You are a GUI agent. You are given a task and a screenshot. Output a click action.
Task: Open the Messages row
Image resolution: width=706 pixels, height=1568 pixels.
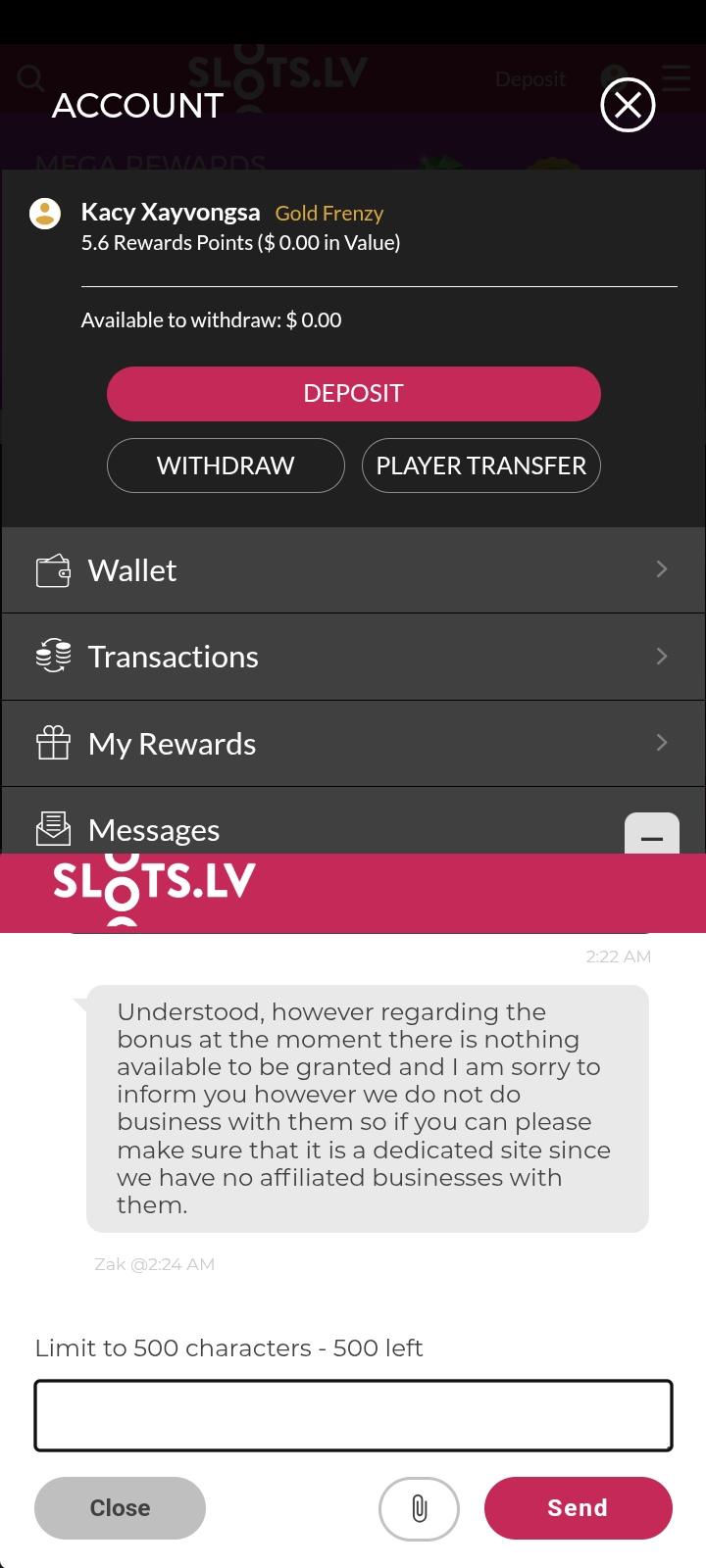point(294,829)
